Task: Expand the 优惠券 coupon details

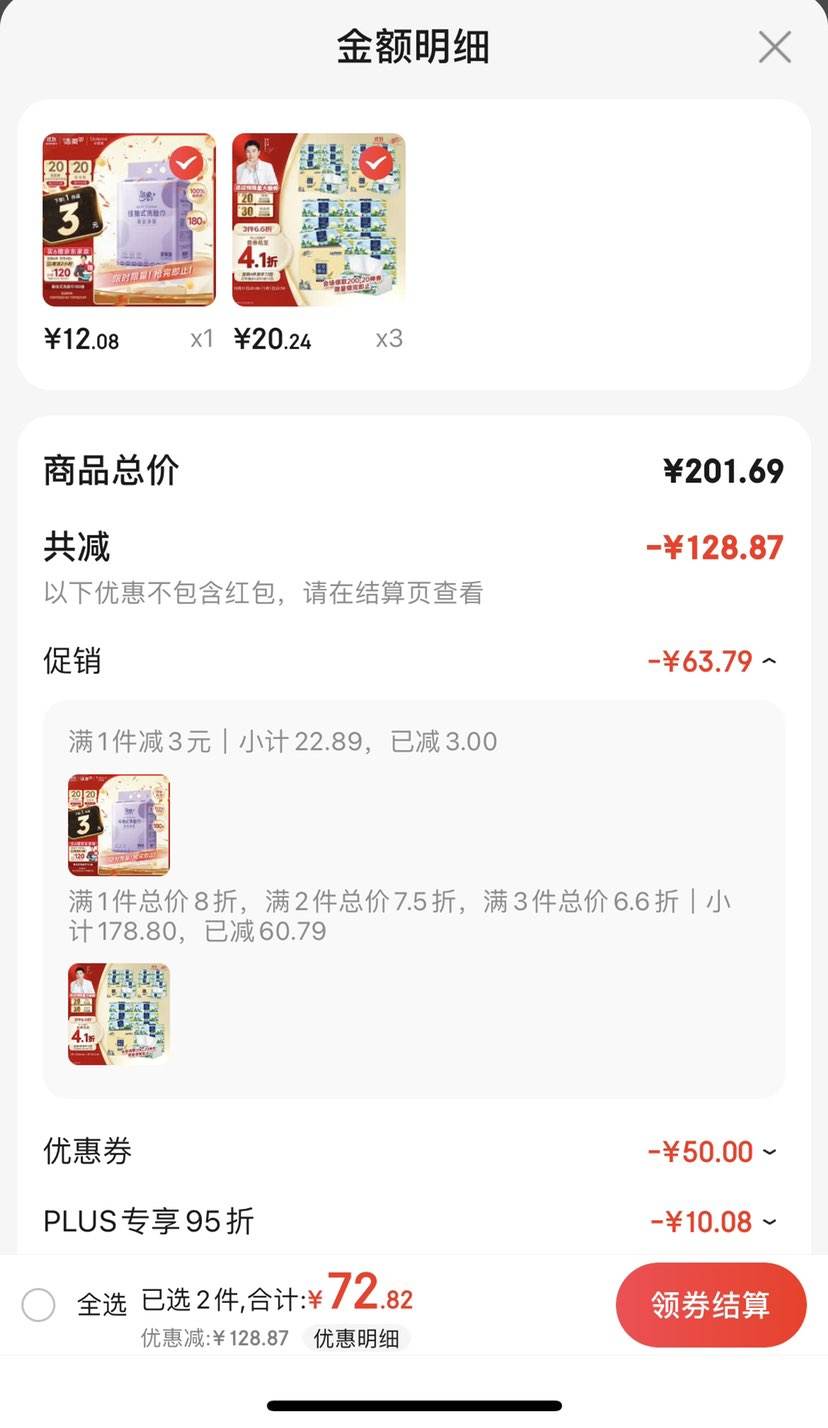Action: point(771,1151)
